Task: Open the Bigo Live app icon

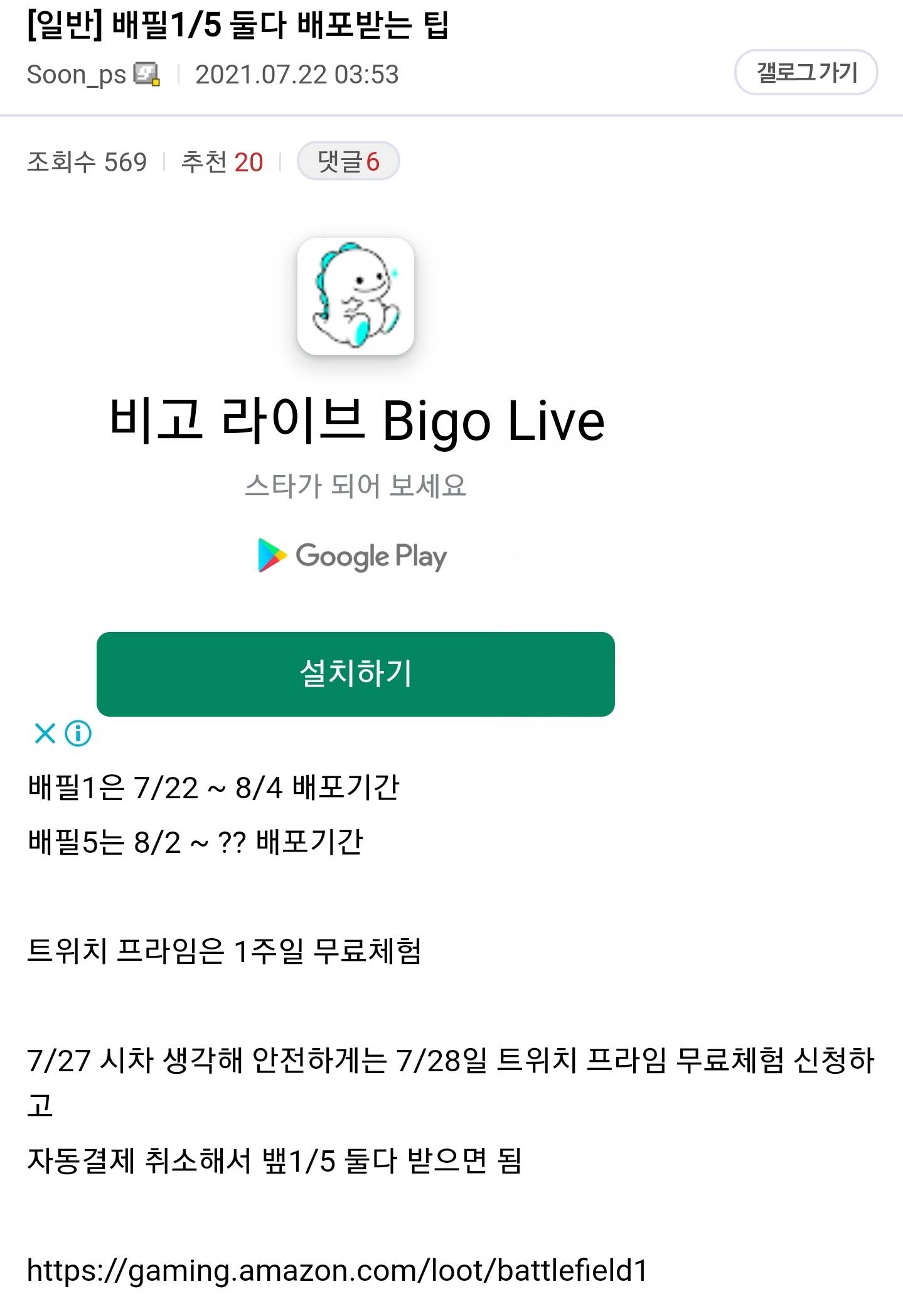Action: click(355, 296)
